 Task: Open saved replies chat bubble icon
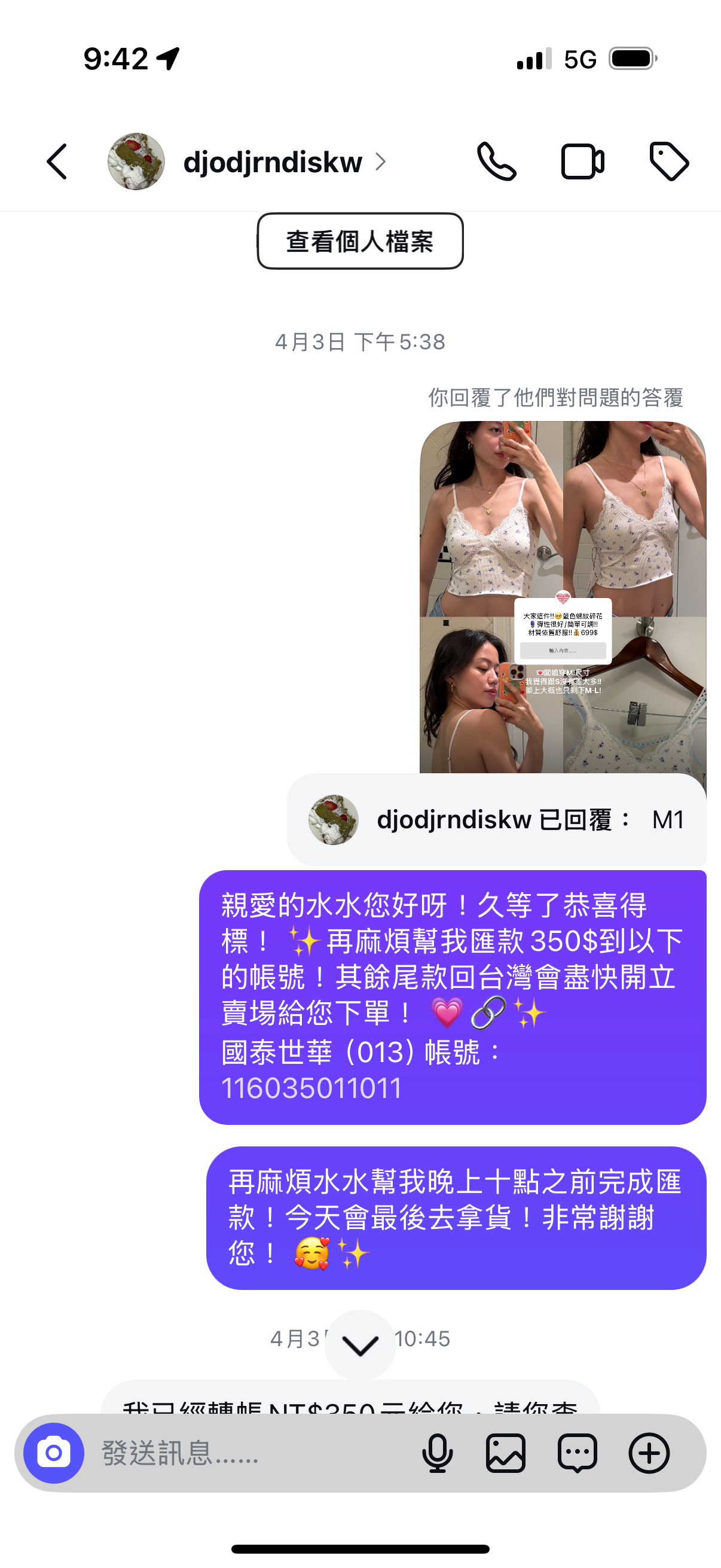(577, 1453)
